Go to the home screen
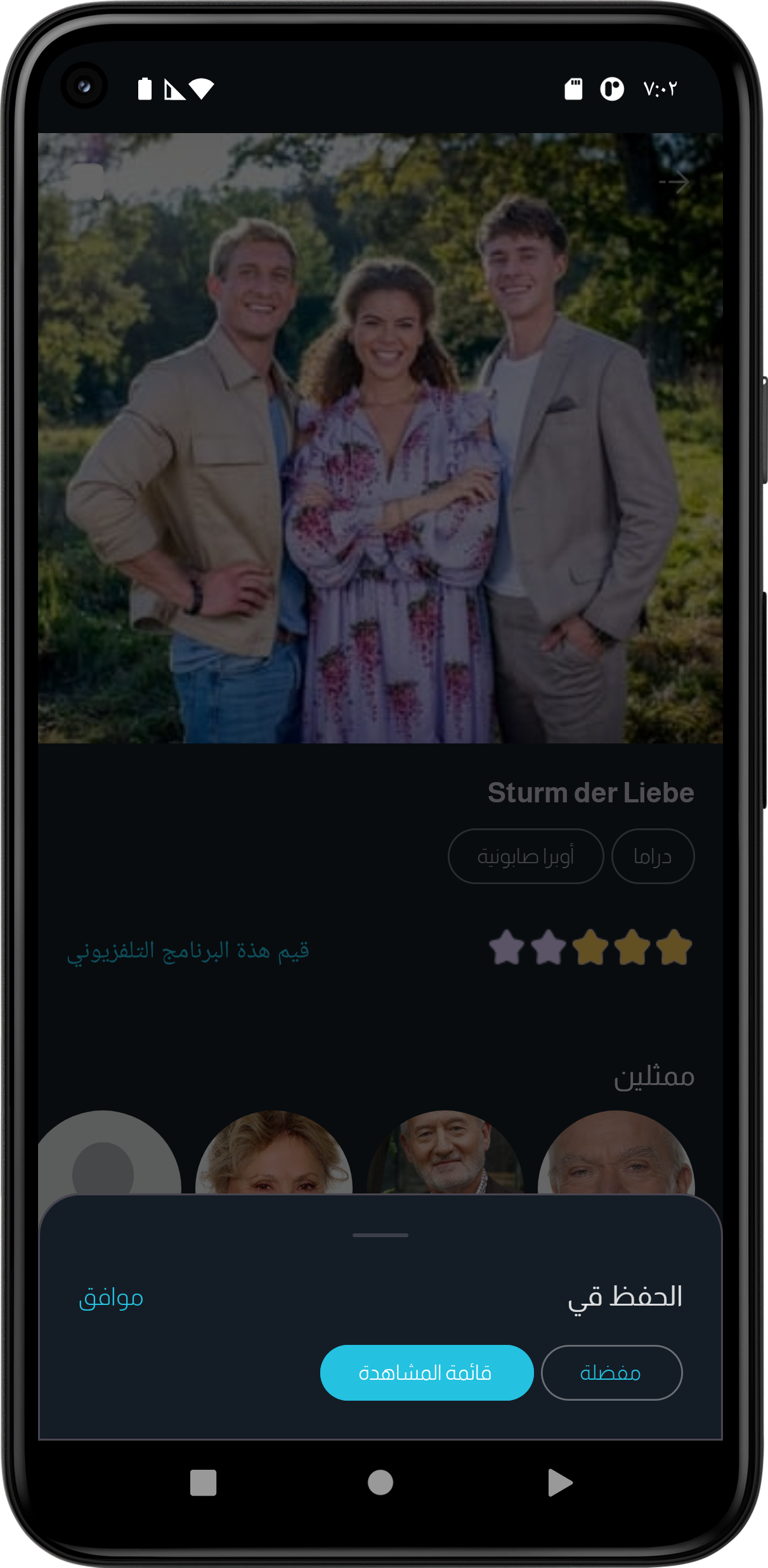 pyautogui.click(x=381, y=1482)
